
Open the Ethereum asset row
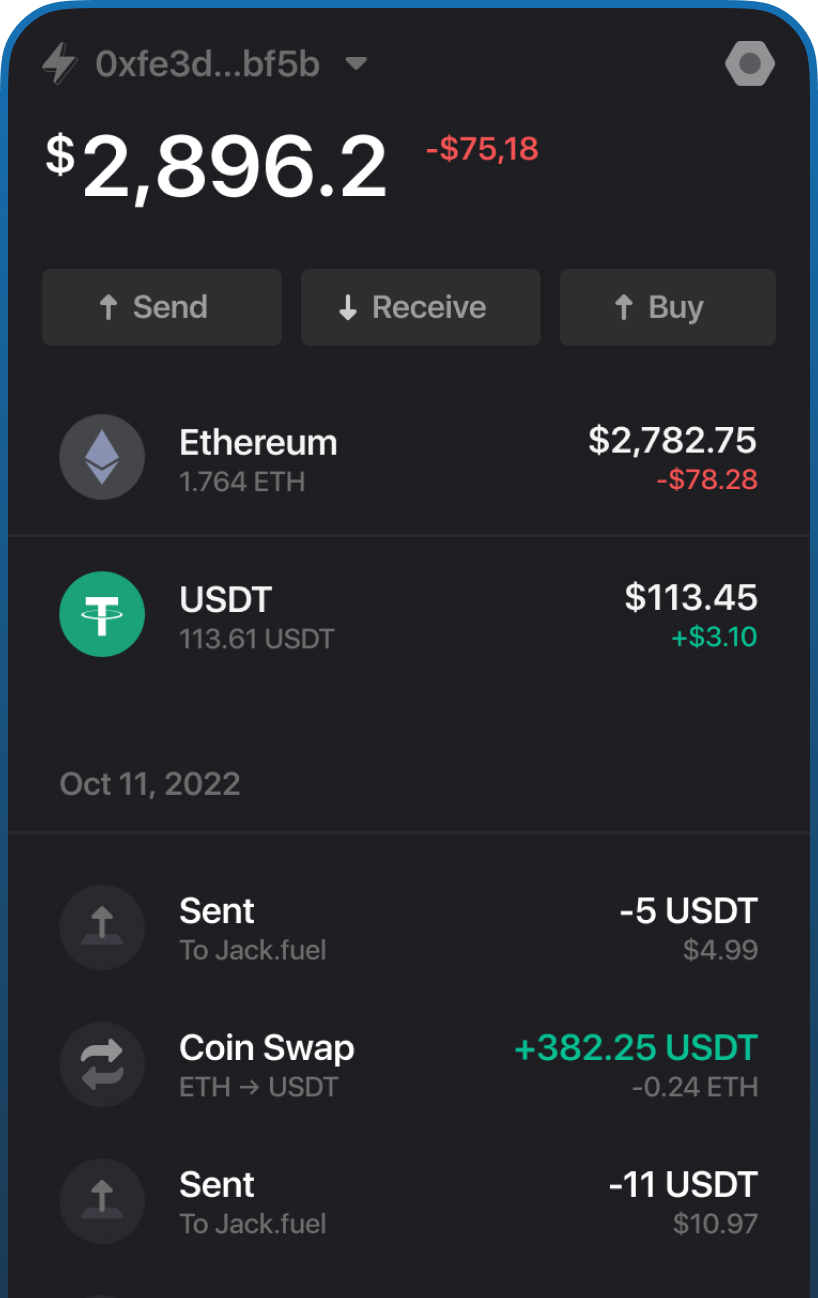(408, 460)
